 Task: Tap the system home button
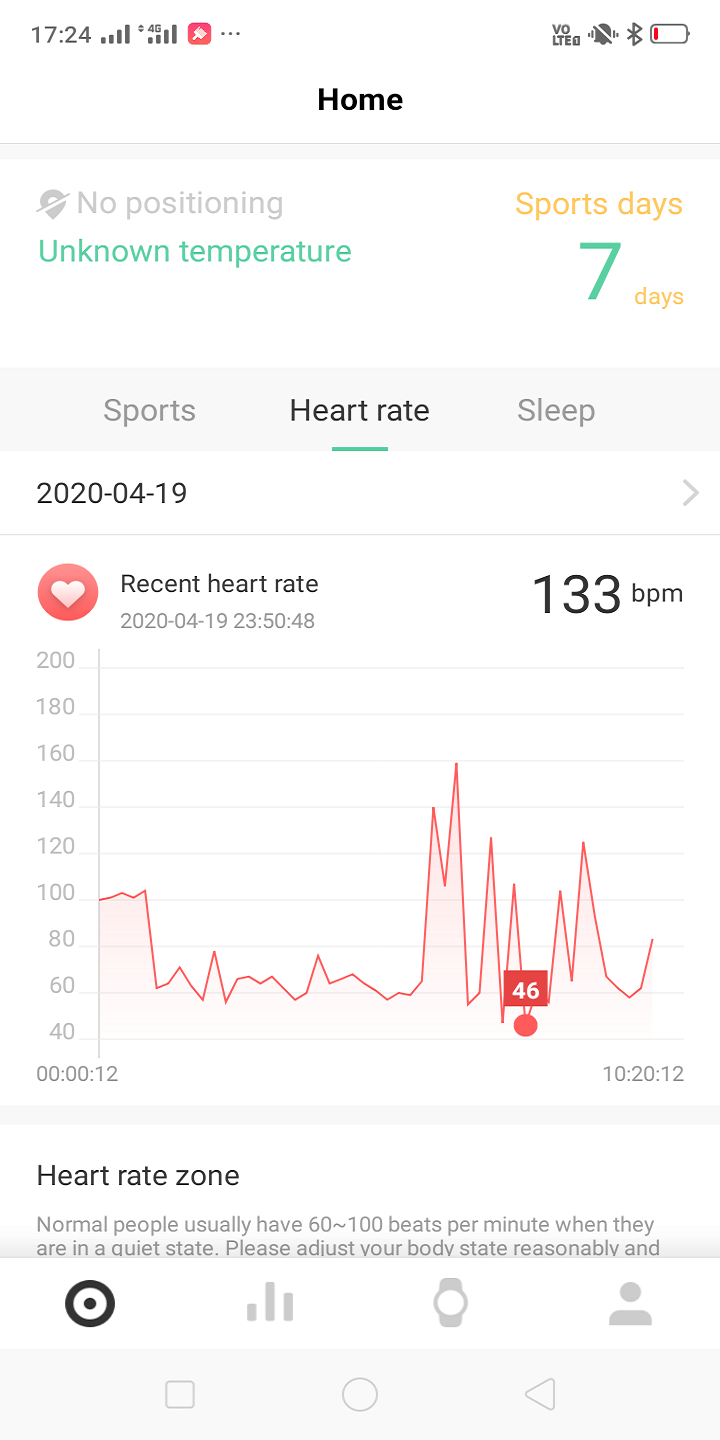[360, 1394]
